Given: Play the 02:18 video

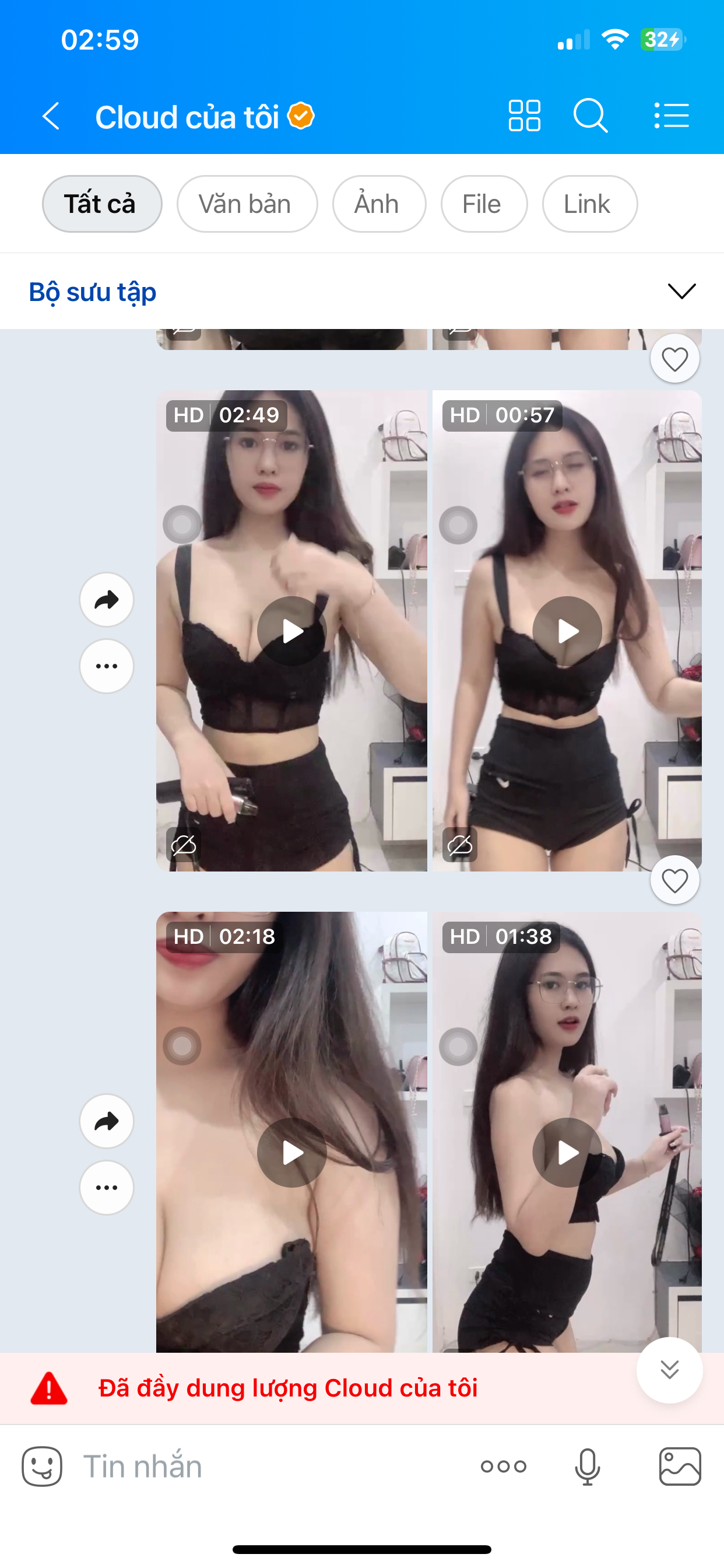Looking at the screenshot, I should pos(292,1152).
